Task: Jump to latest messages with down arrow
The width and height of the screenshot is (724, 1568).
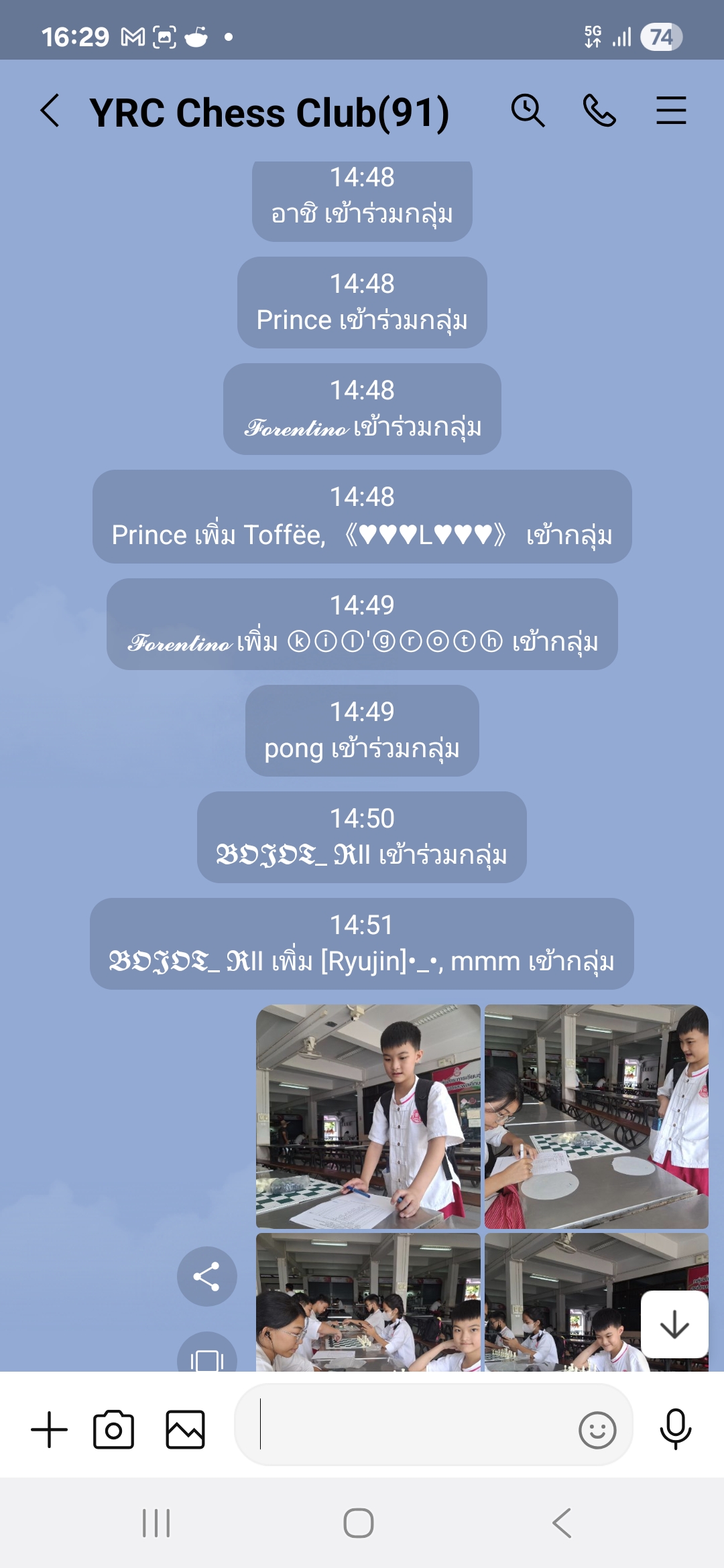Action: click(x=674, y=1325)
